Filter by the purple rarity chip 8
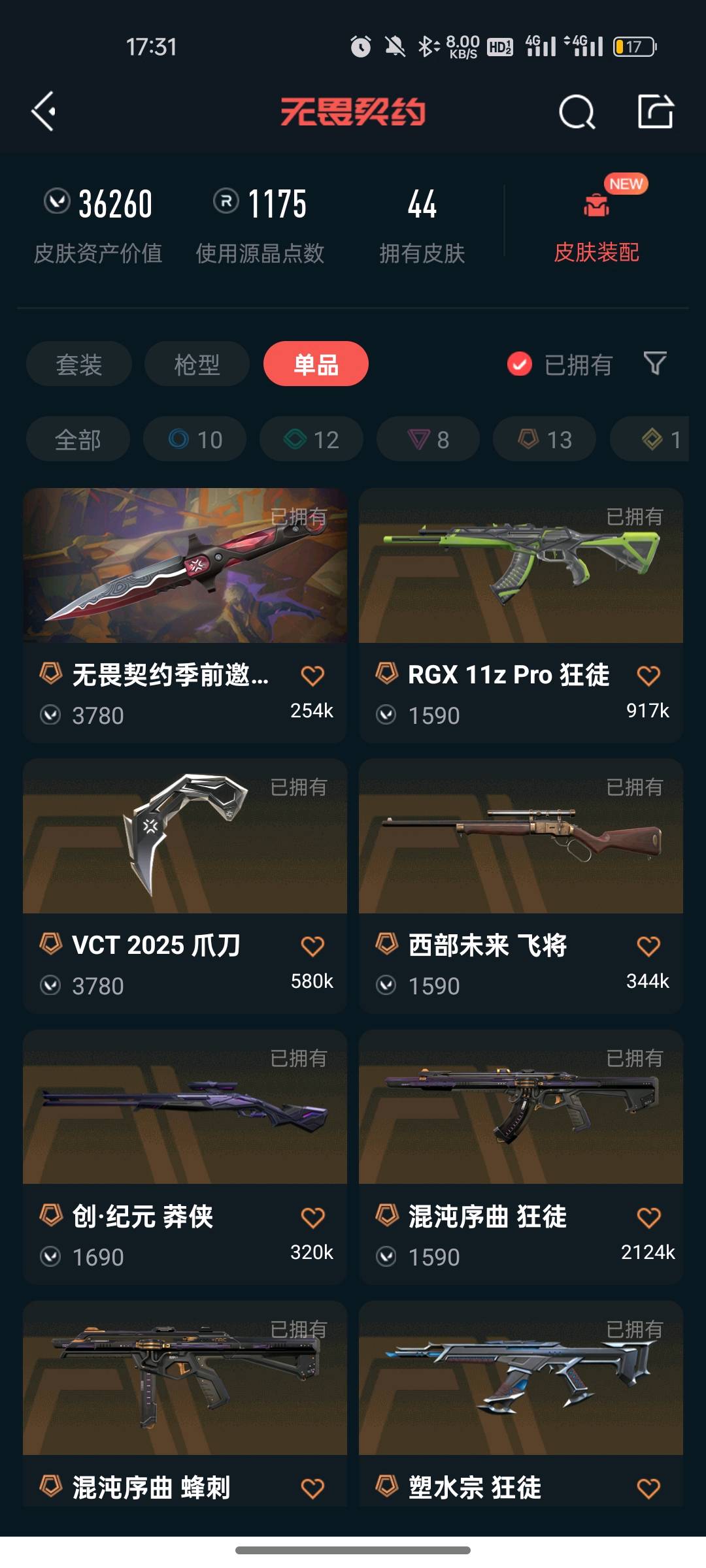Screen dimensions: 706x1568 pos(428,439)
